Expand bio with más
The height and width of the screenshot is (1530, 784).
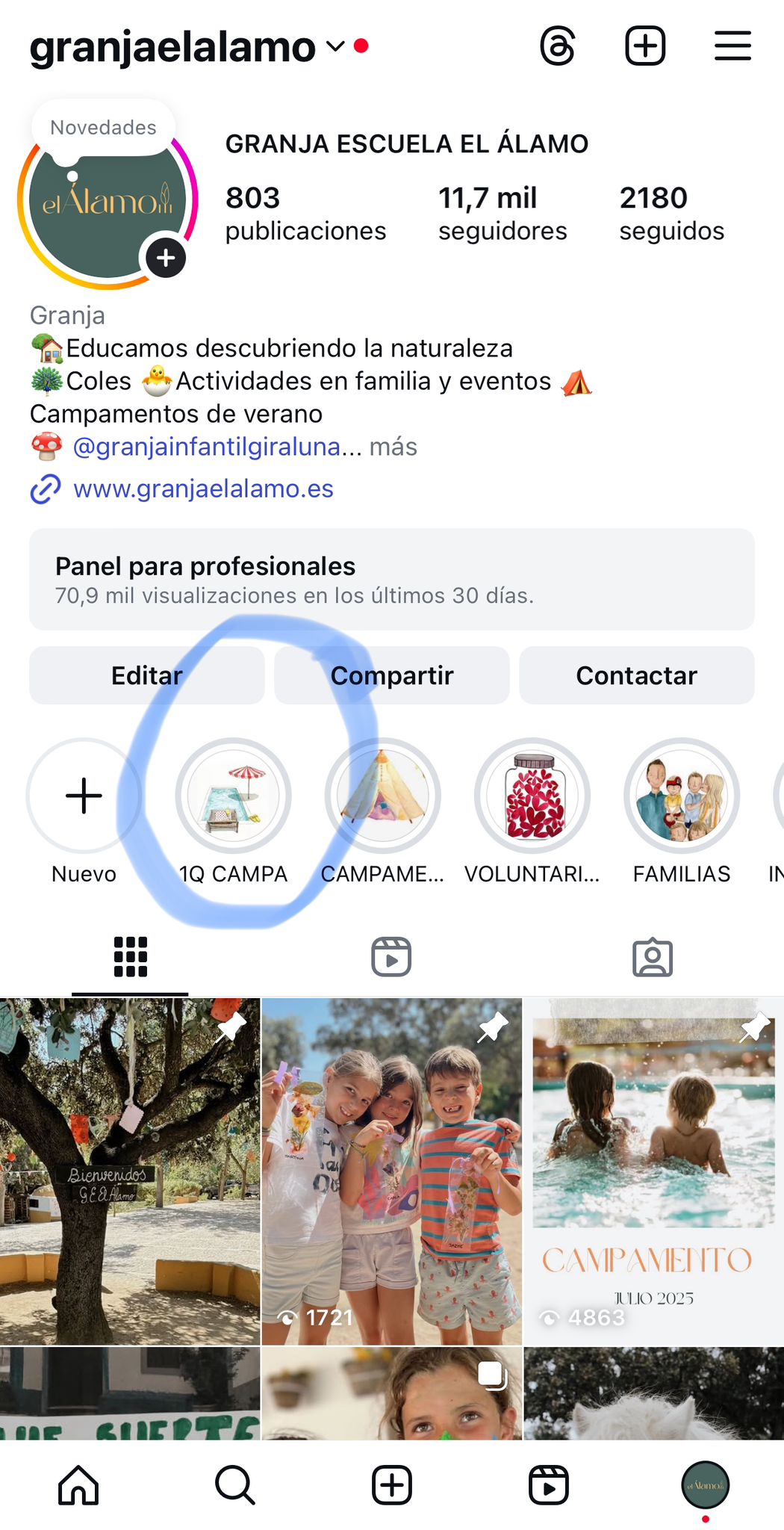click(x=393, y=447)
